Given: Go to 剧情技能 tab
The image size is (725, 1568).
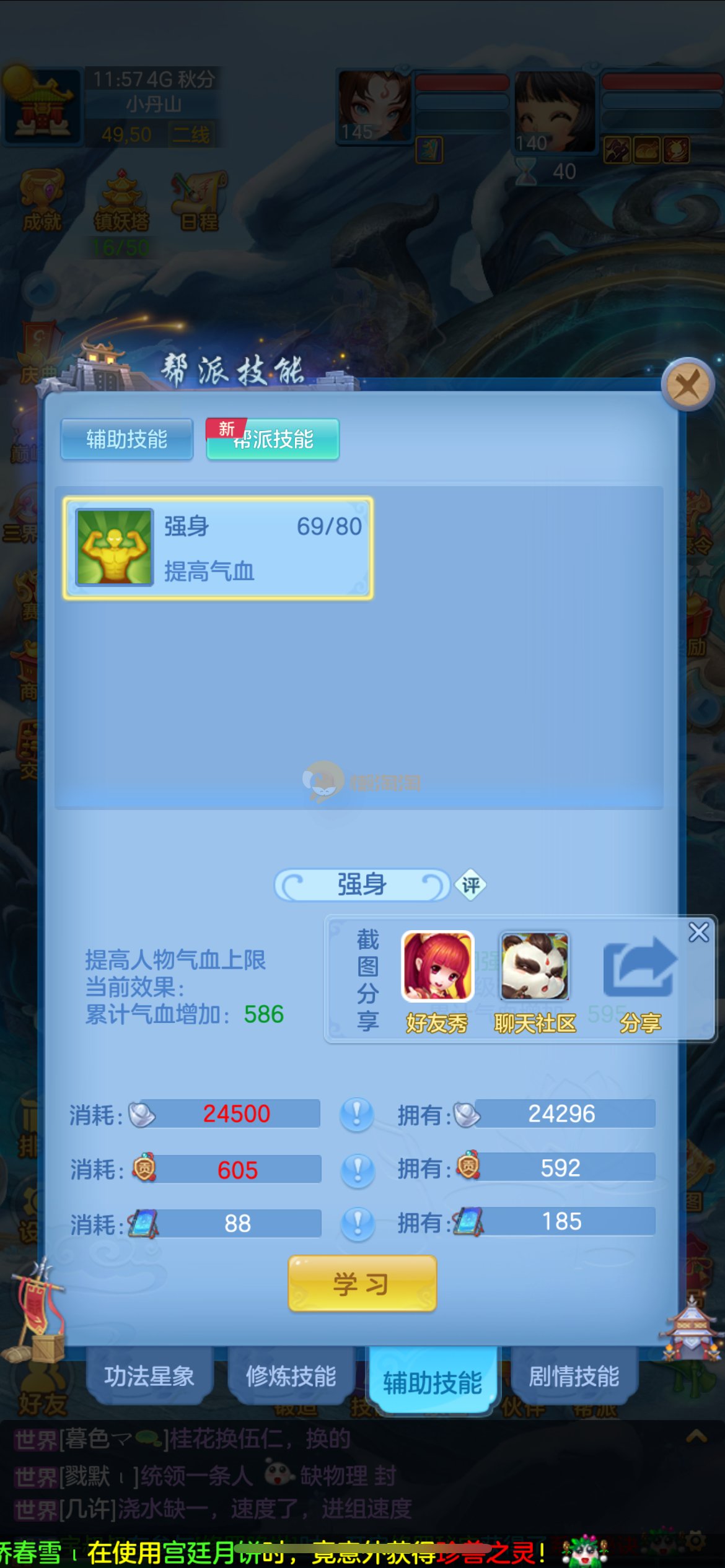Looking at the screenshot, I should click(574, 1376).
